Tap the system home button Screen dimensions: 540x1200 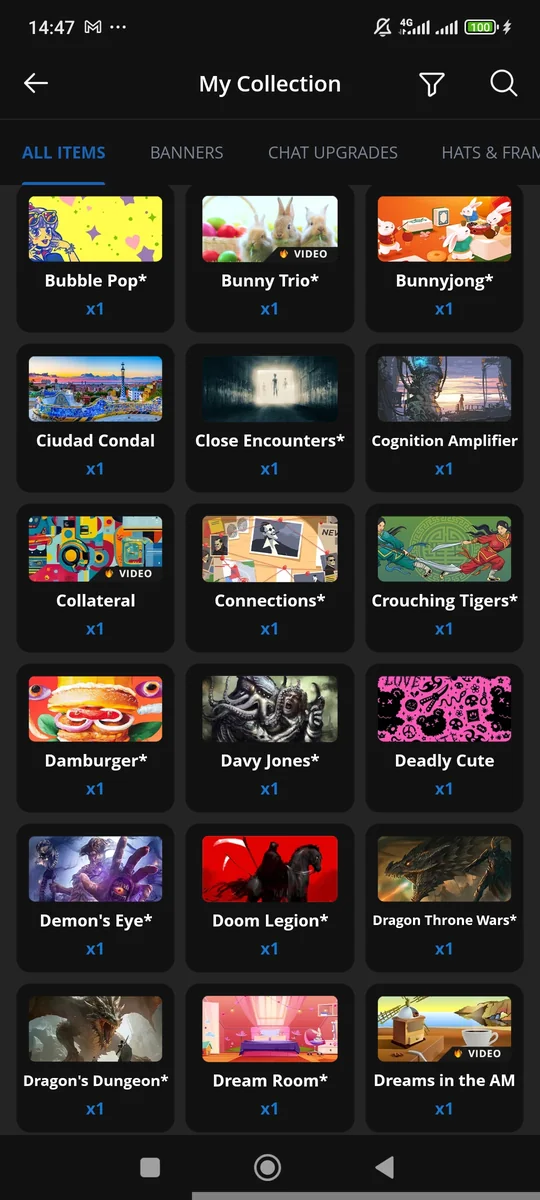point(267,1167)
